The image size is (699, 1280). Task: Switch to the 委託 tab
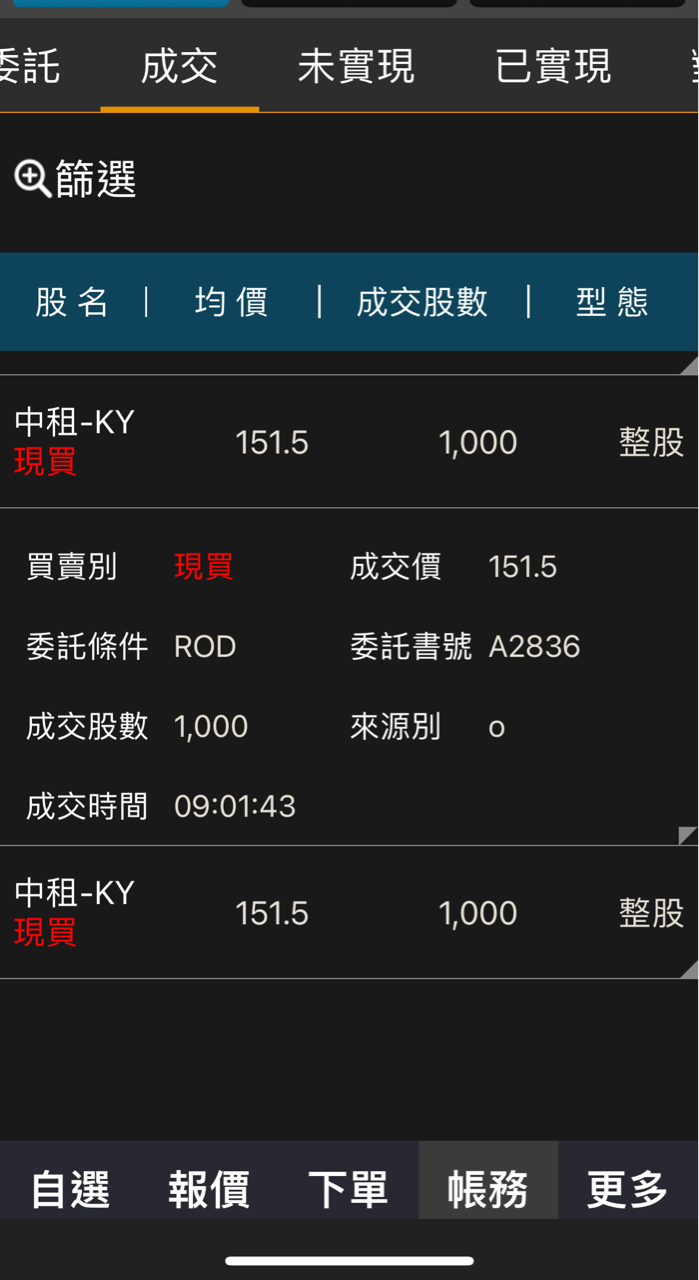coord(30,67)
